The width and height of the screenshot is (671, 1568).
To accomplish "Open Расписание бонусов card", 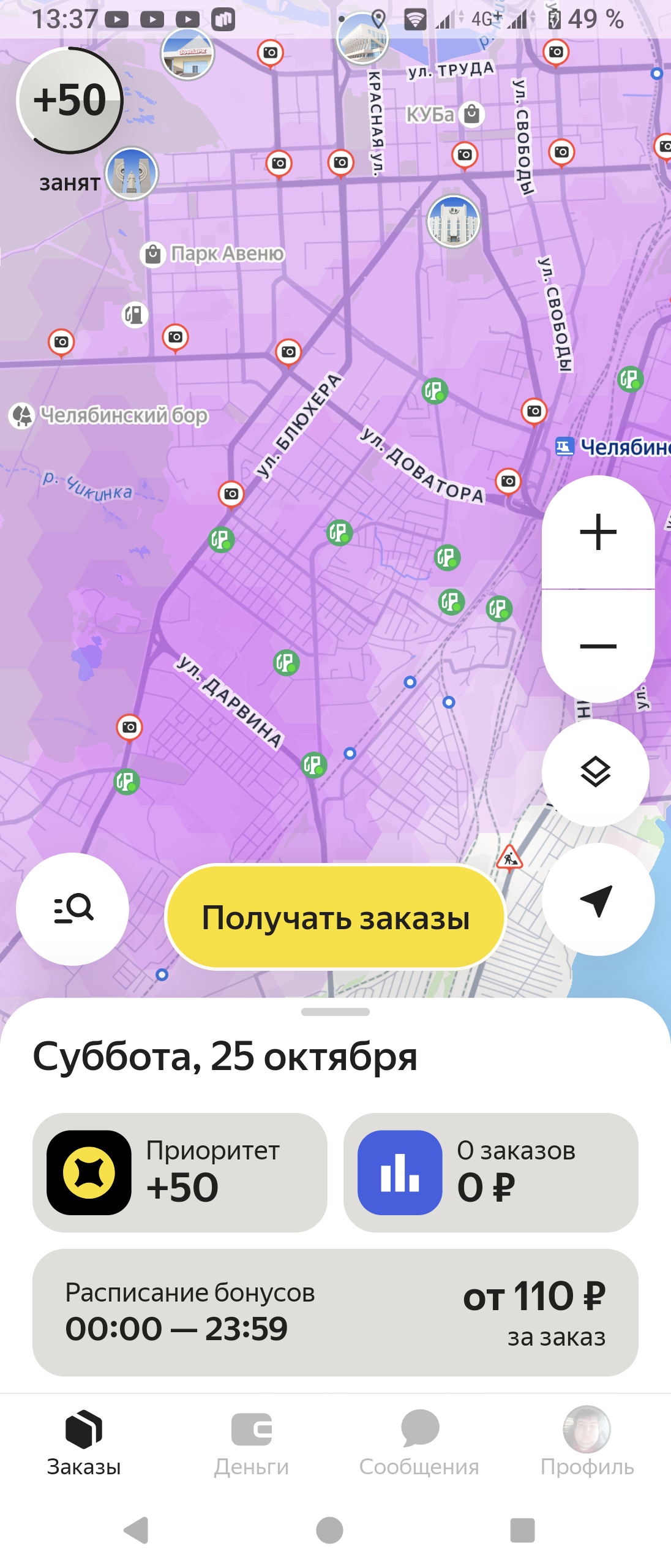I will (x=335, y=1312).
